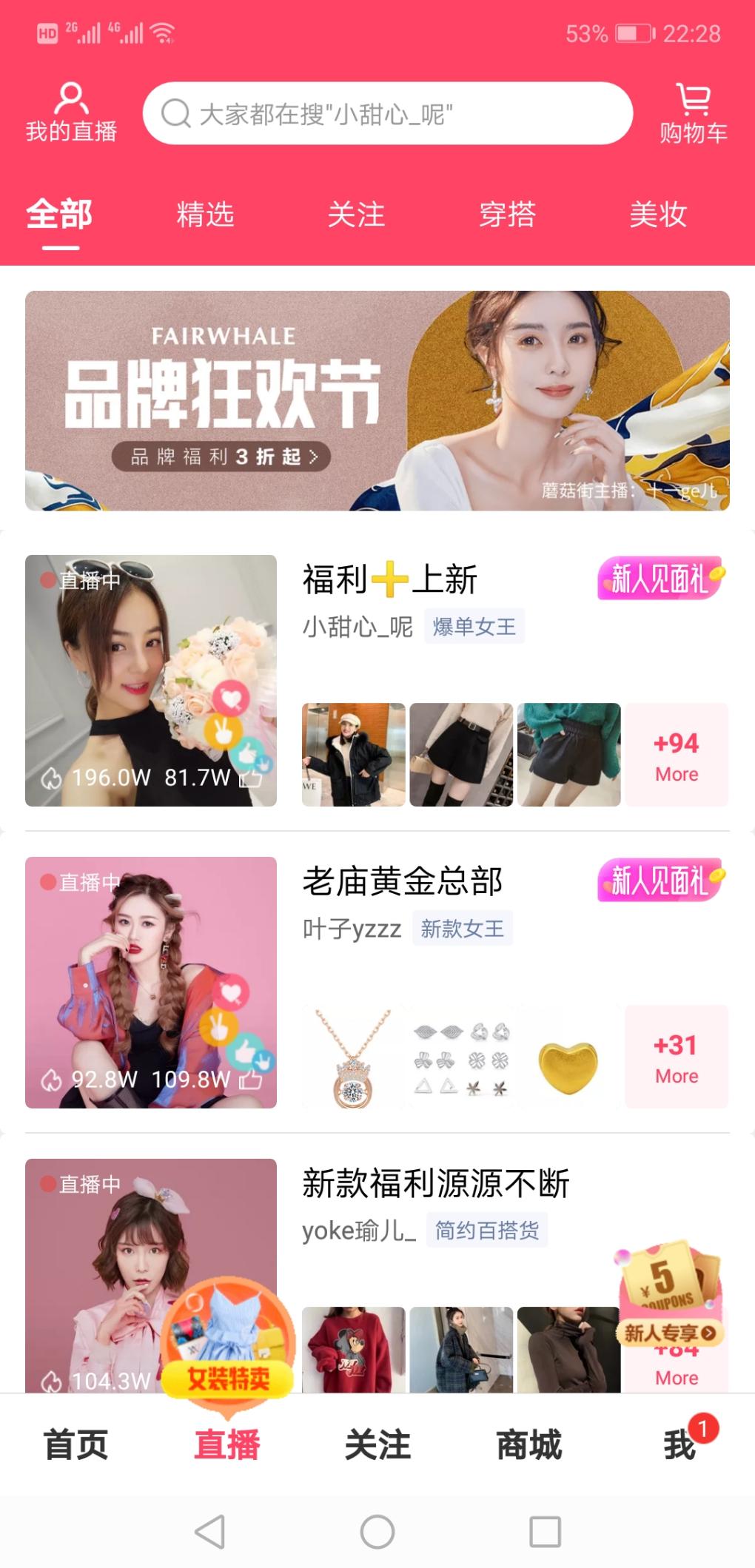This screenshot has width=755, height=1568.
Task: Open the 我 profile tab
Action: click(x=679, y=1444)
